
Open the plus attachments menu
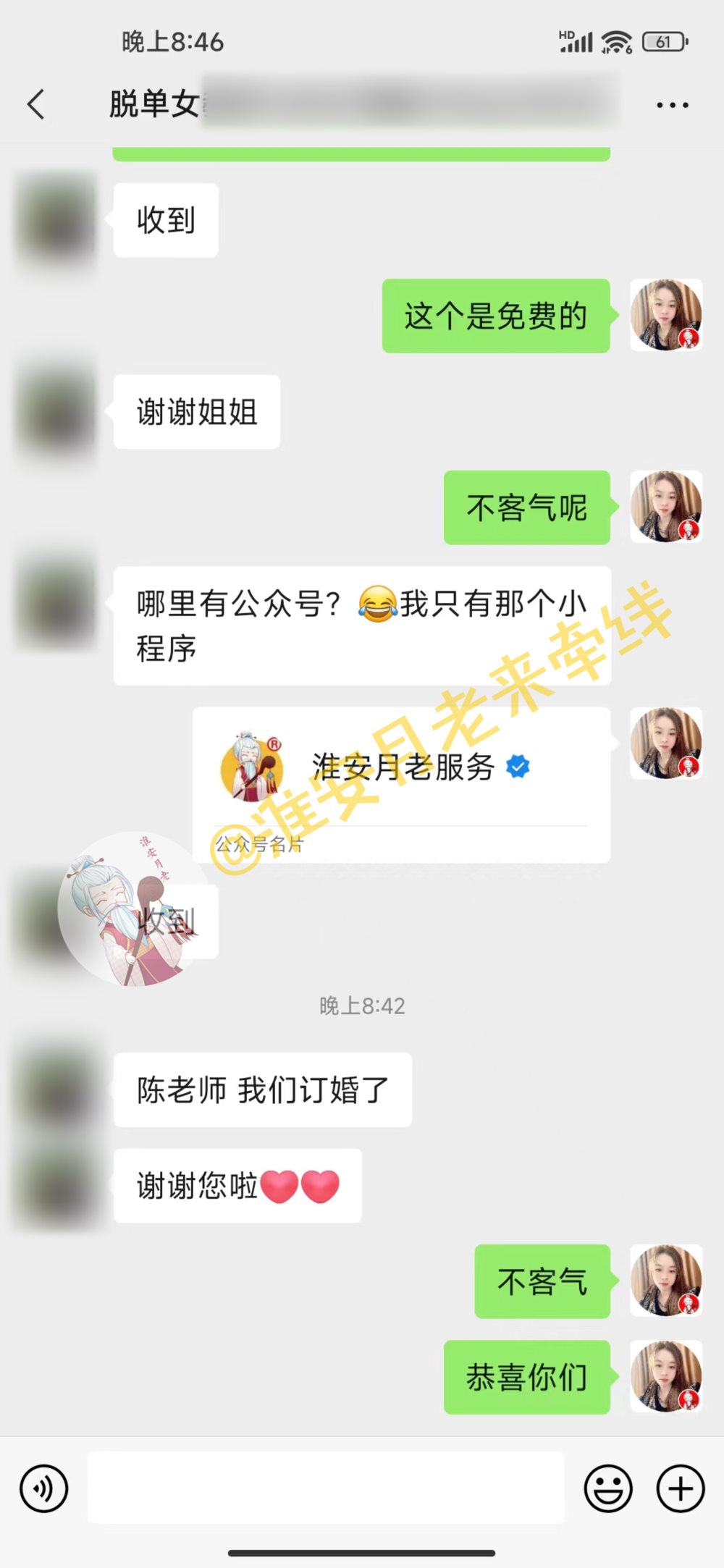tap(680, 1489)
